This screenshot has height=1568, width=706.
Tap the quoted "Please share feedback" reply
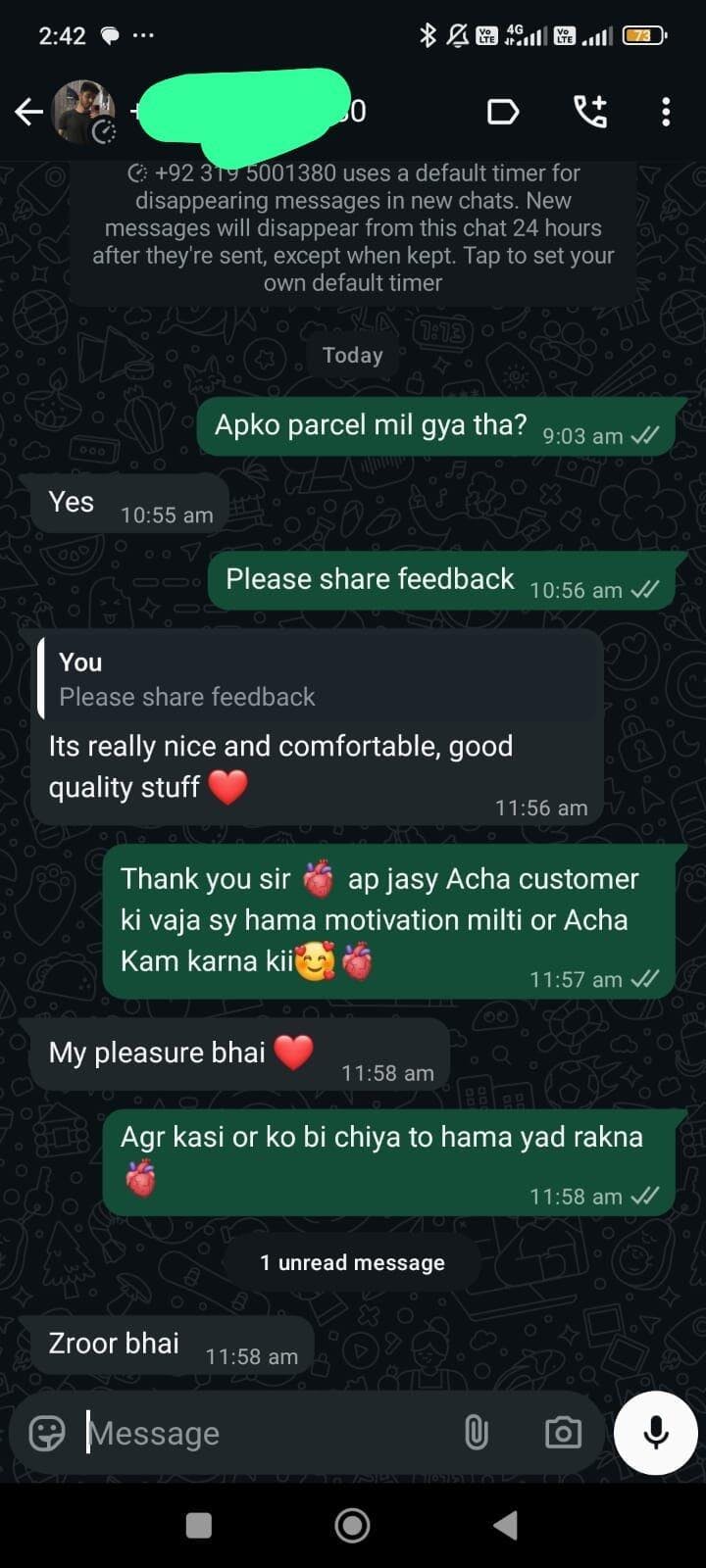pos(319,680)
